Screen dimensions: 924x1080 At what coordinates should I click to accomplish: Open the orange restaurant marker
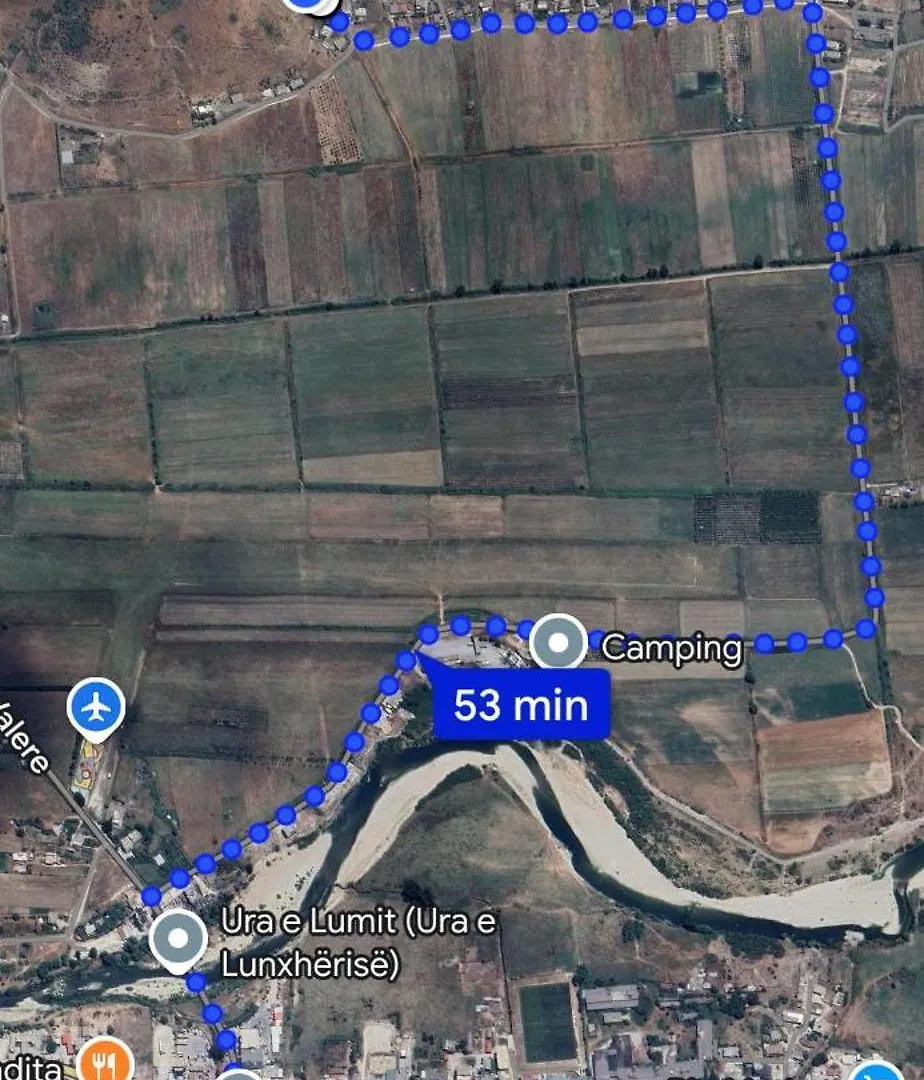point(106,1060)
